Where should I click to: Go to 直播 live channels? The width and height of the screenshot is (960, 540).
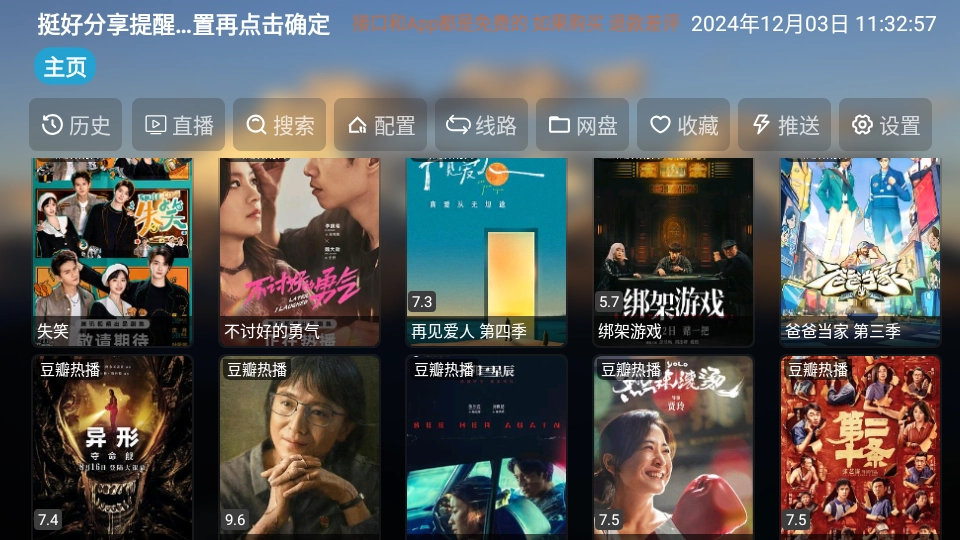pos(179,125)
